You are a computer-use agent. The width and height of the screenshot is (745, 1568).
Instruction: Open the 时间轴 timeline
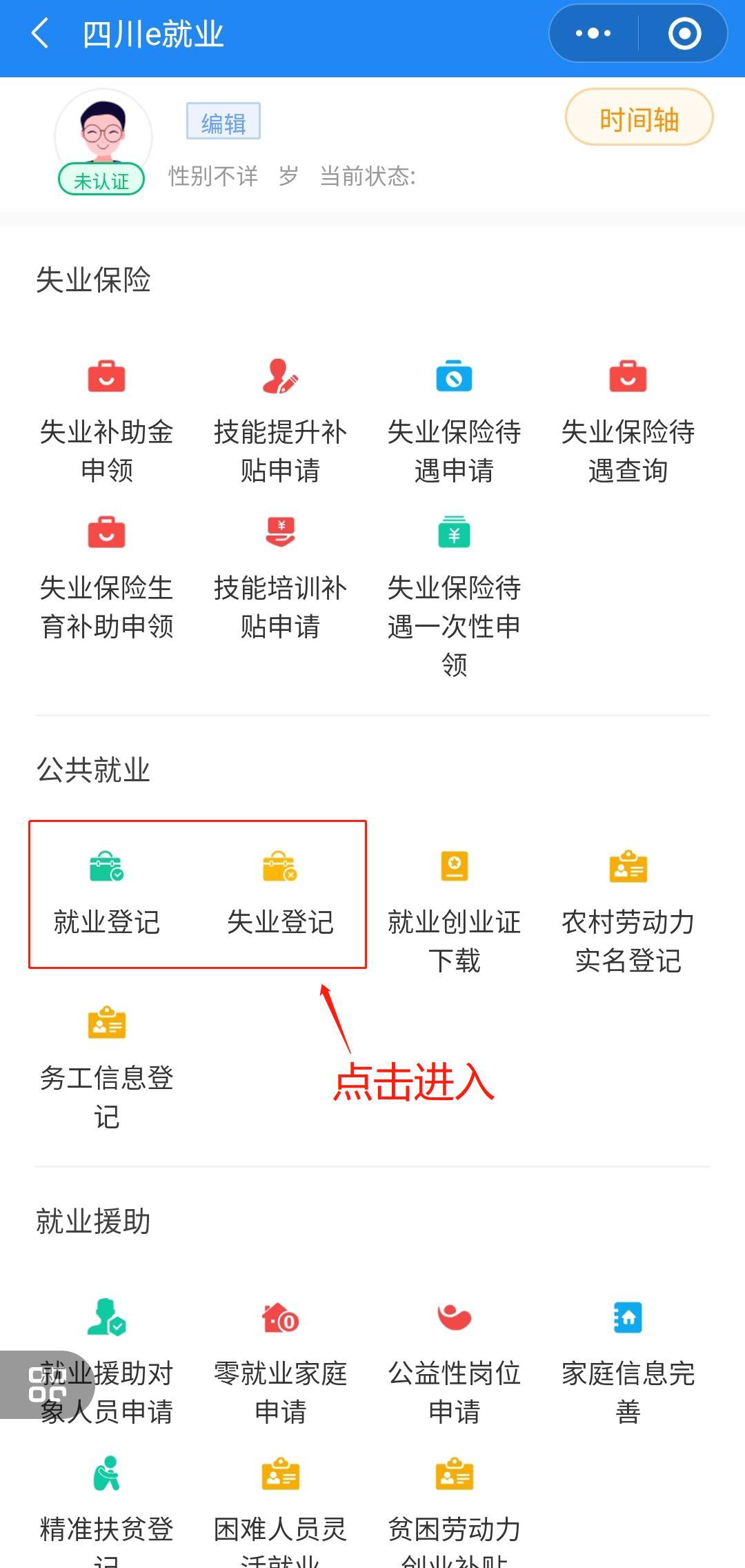click(639, 117)
